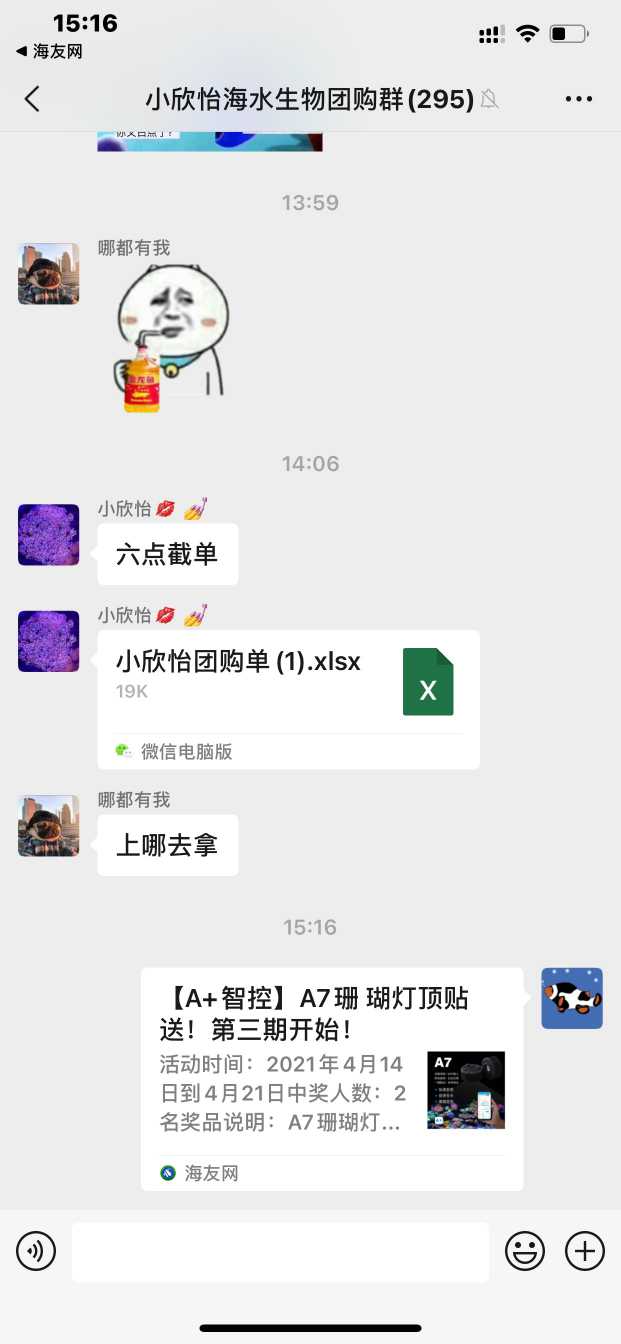Go back from the group chat
Image resolution: width=621 pixels, height=1344 pixels.
coord(32,98)
